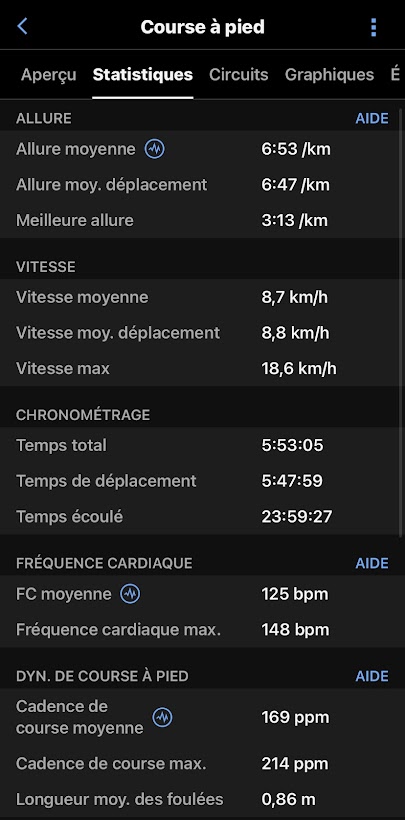The width and height of the screenshot is (405, 820).
Task: Open AIDE for Dyn. de course à pied
Action: 372,676
